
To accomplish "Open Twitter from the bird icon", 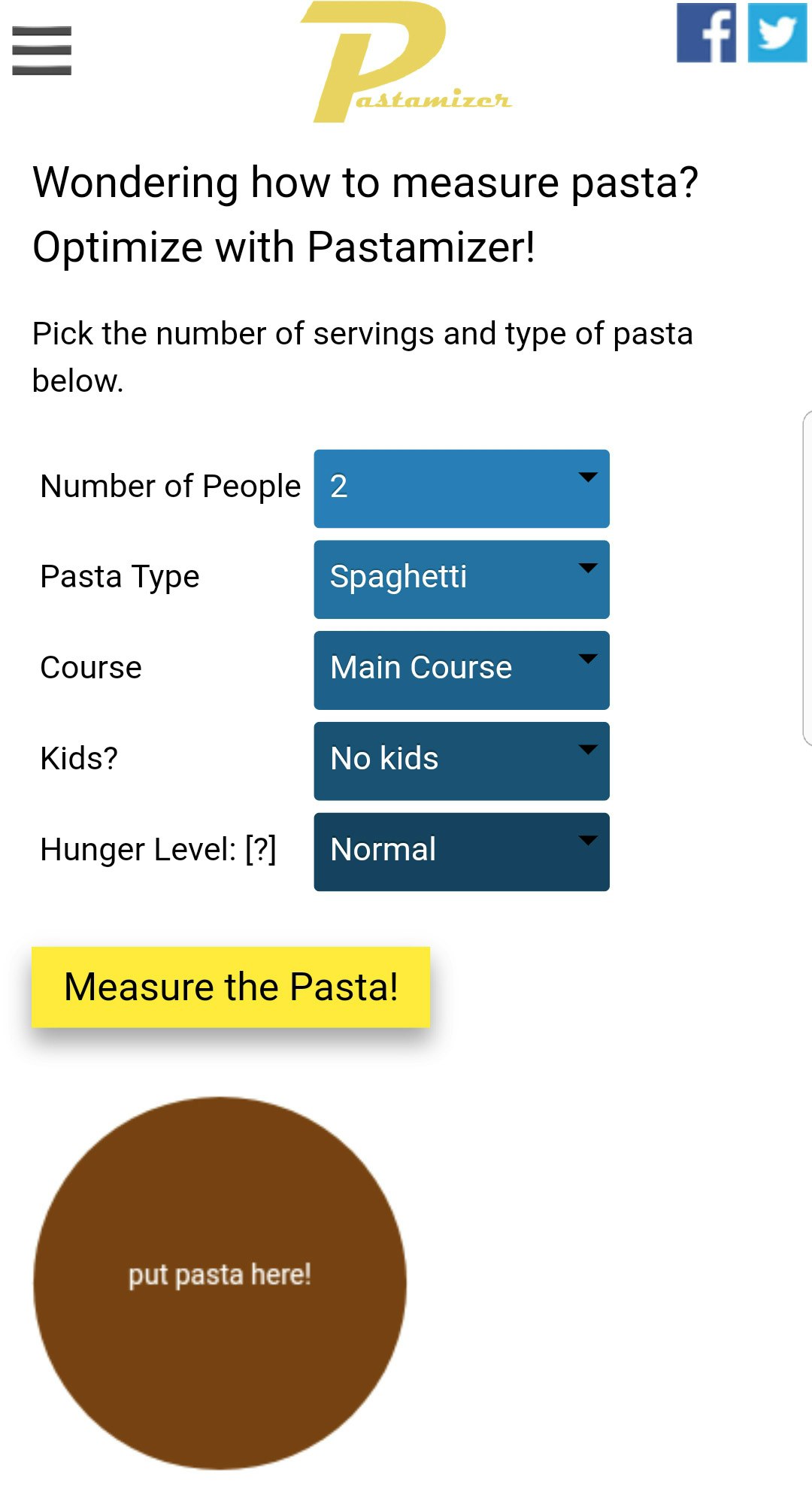I will pos(774,34).
